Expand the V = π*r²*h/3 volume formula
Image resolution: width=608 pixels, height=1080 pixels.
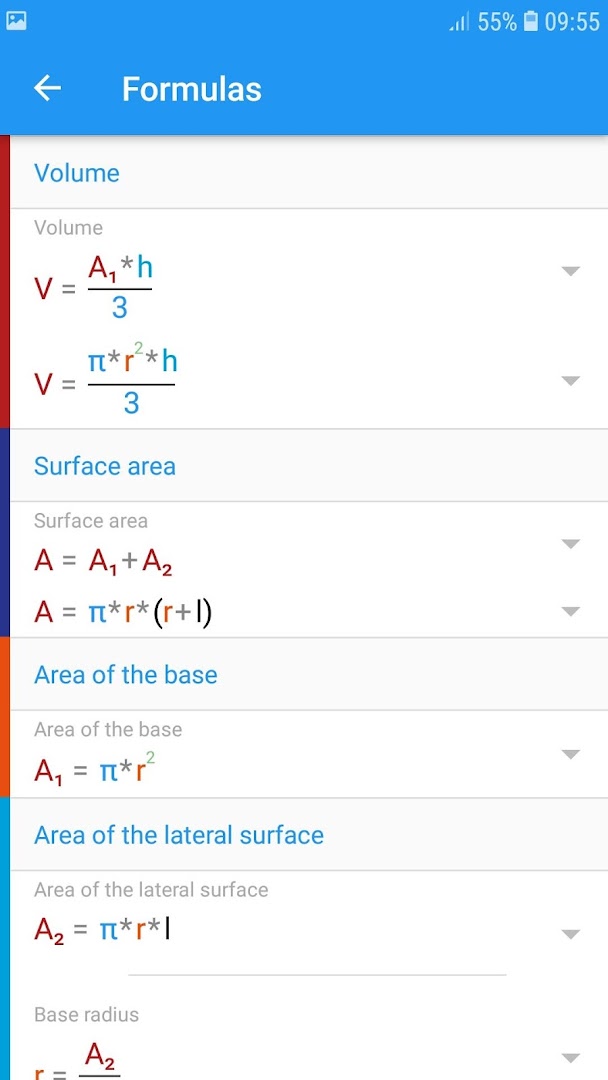click(x=571, y=380)
